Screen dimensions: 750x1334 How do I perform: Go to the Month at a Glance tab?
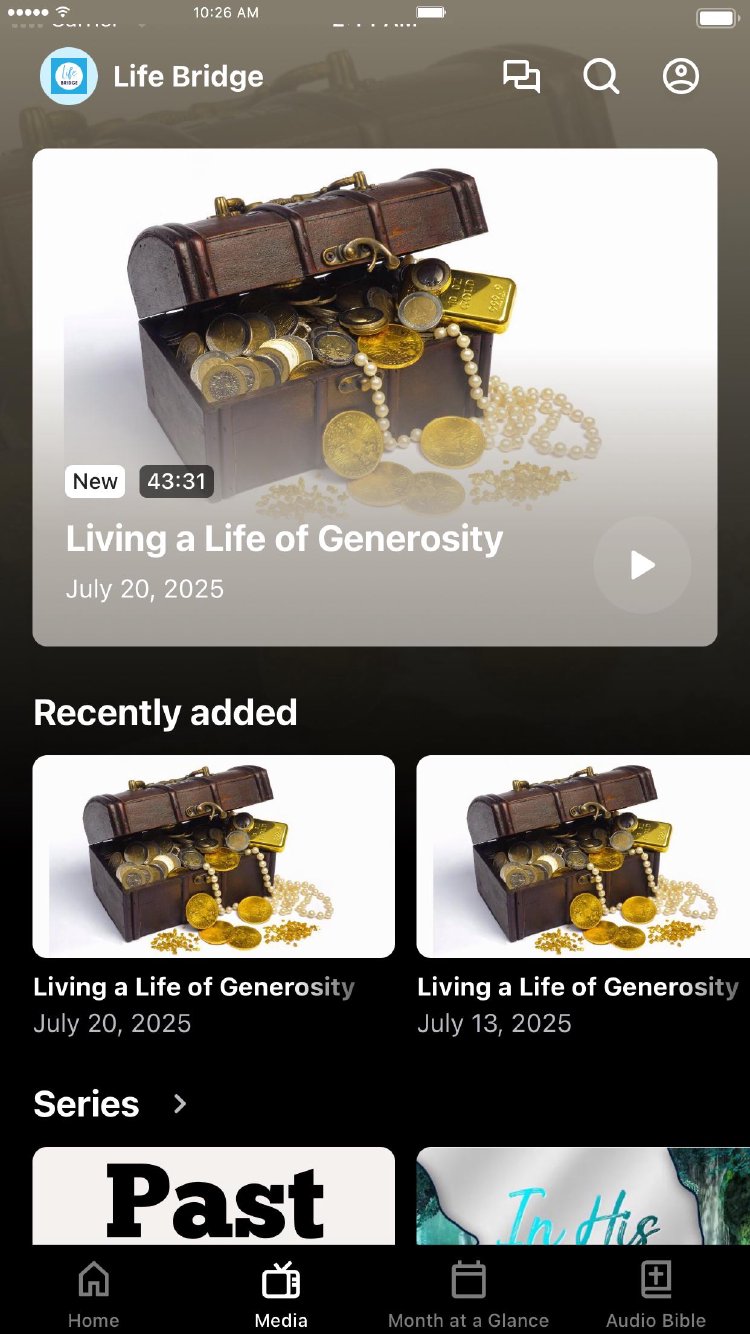click(x=468, y=1294)
